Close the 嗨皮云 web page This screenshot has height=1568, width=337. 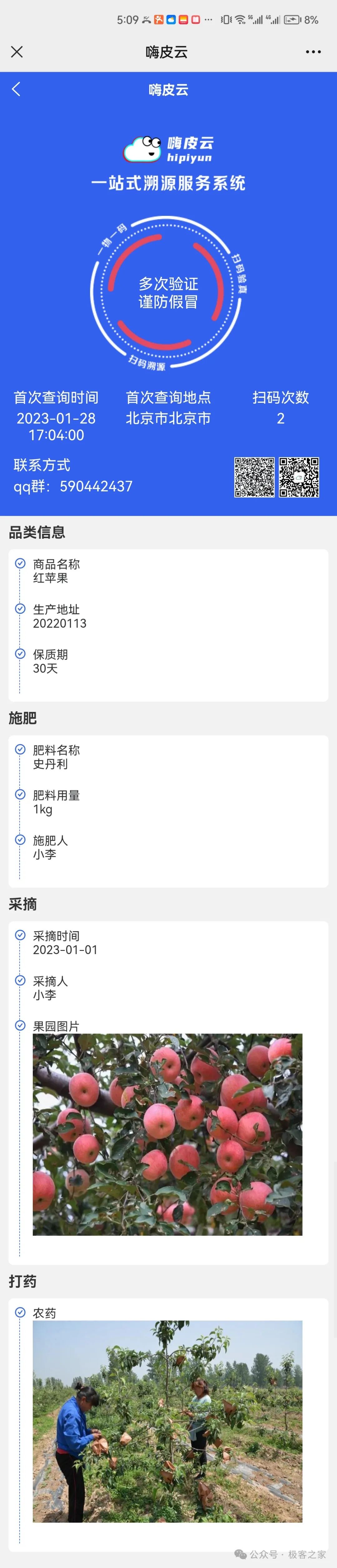[x=17, y=52]
